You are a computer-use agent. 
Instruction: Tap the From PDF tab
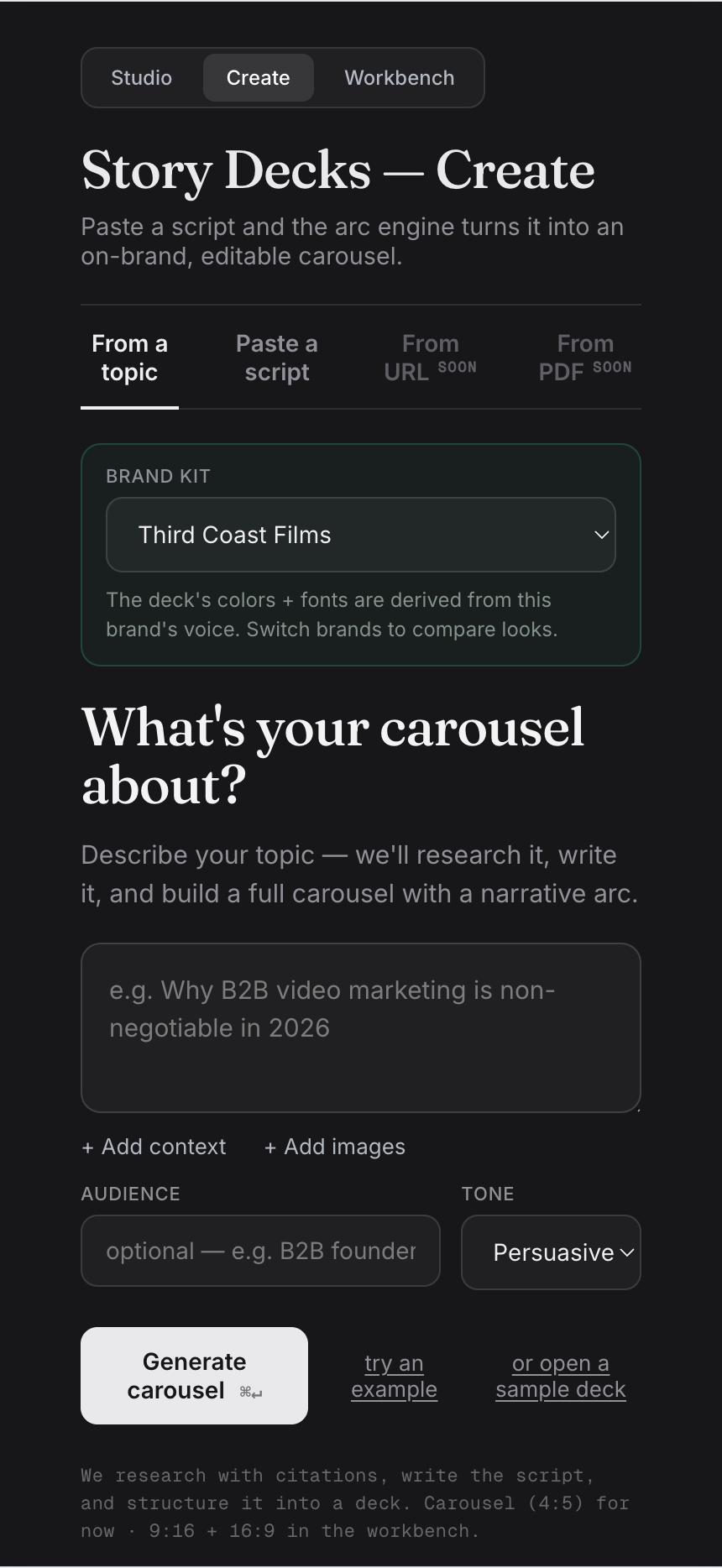click(x=585, y=358)
